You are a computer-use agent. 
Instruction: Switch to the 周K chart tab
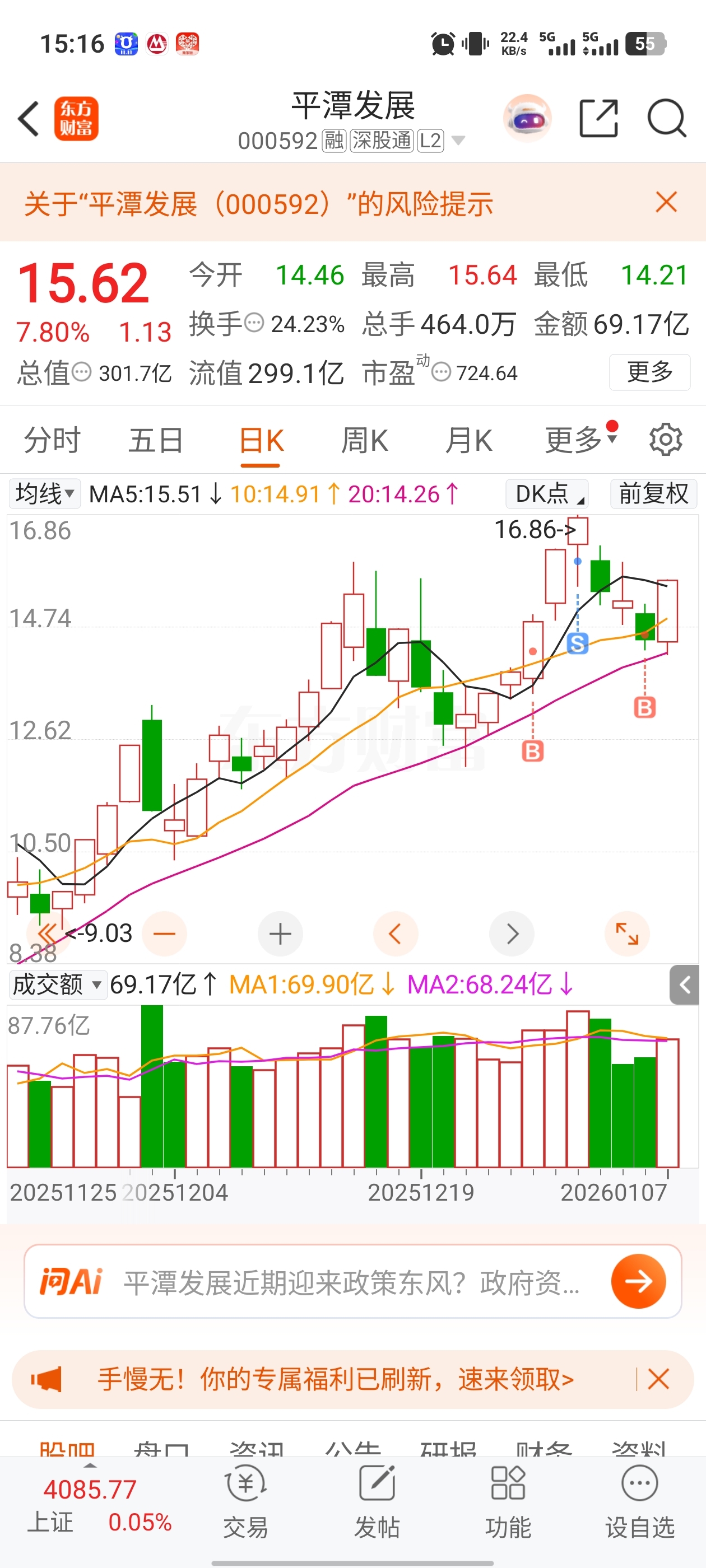coord(364,440)
